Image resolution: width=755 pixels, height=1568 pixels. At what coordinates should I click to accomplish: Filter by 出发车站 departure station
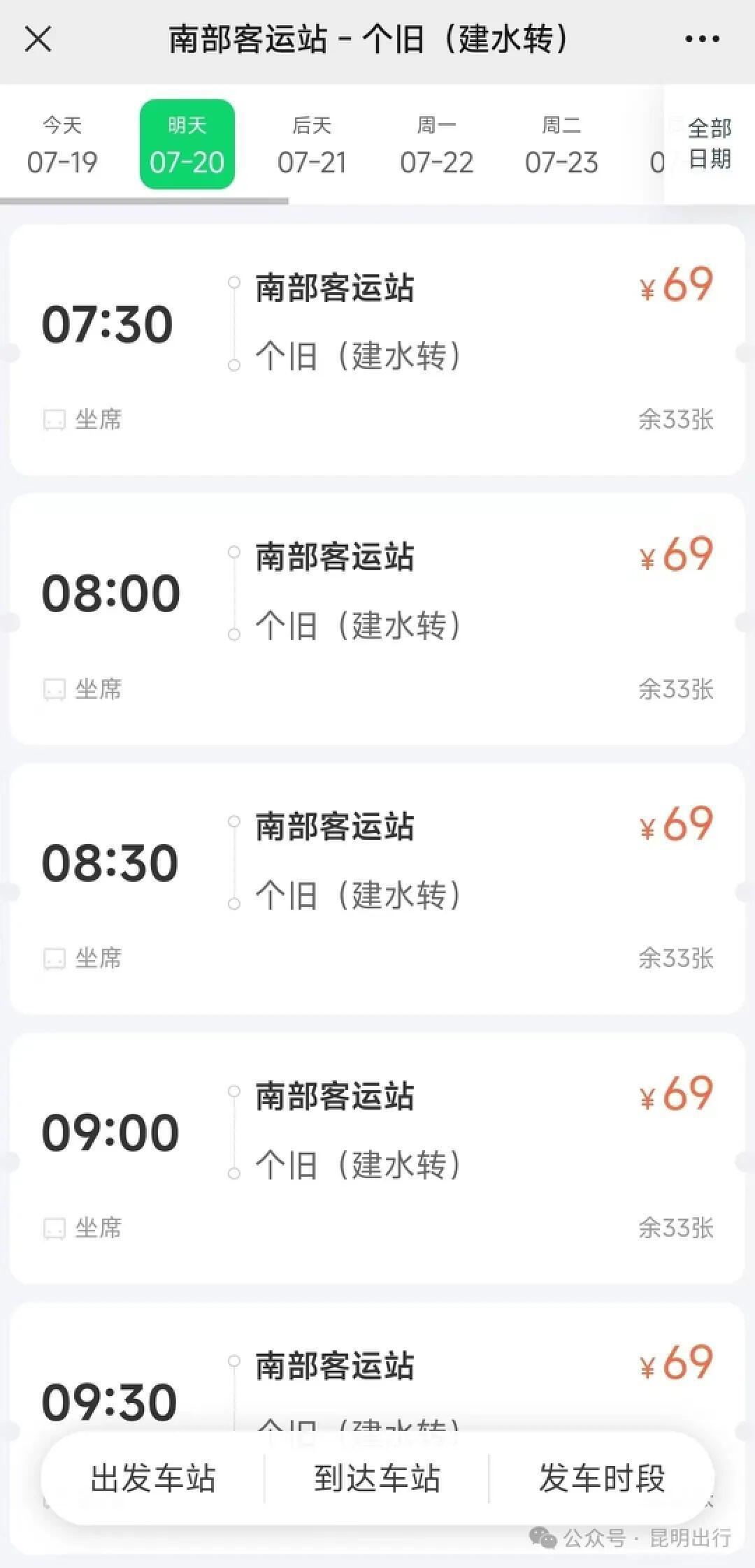point(153,1478)
